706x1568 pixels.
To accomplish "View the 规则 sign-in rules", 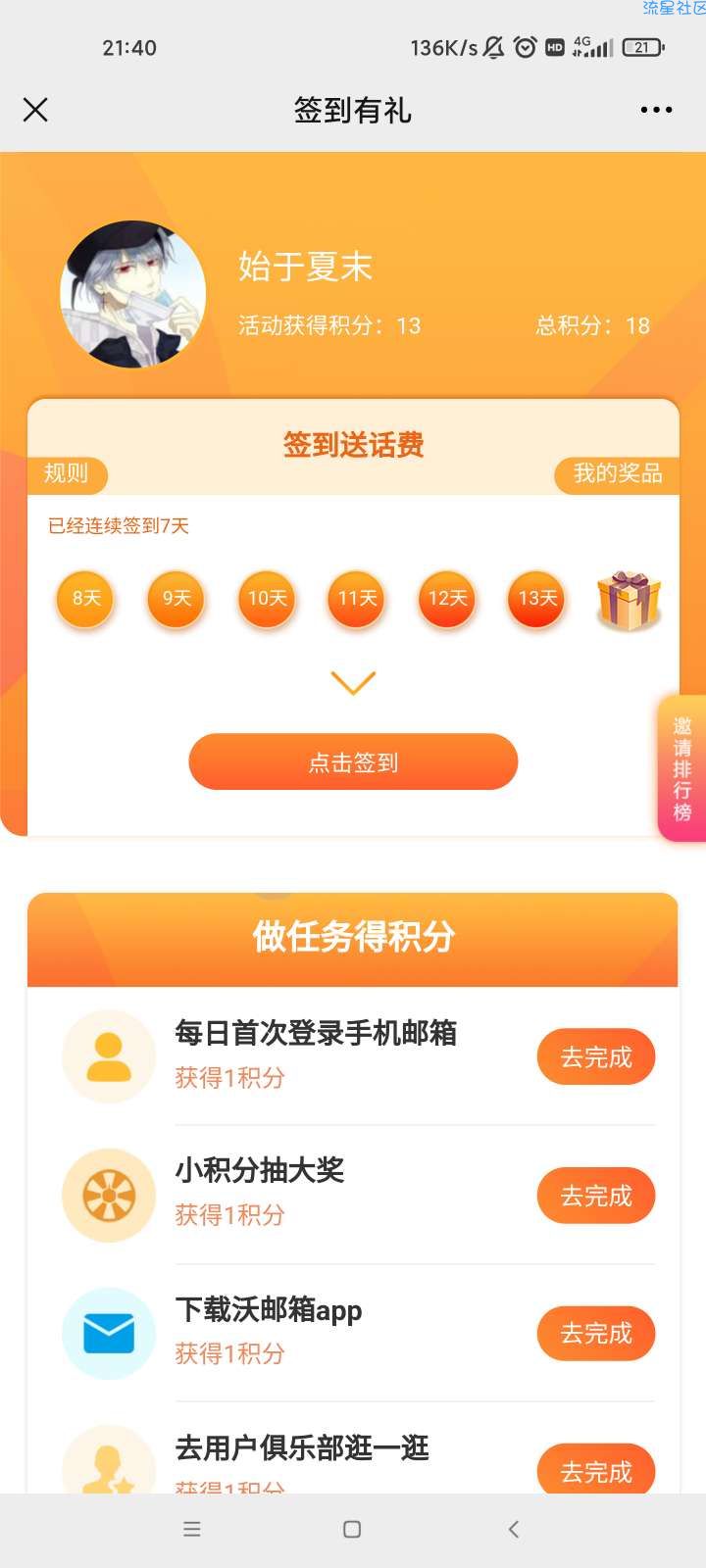I will click(x=66, y=474).
